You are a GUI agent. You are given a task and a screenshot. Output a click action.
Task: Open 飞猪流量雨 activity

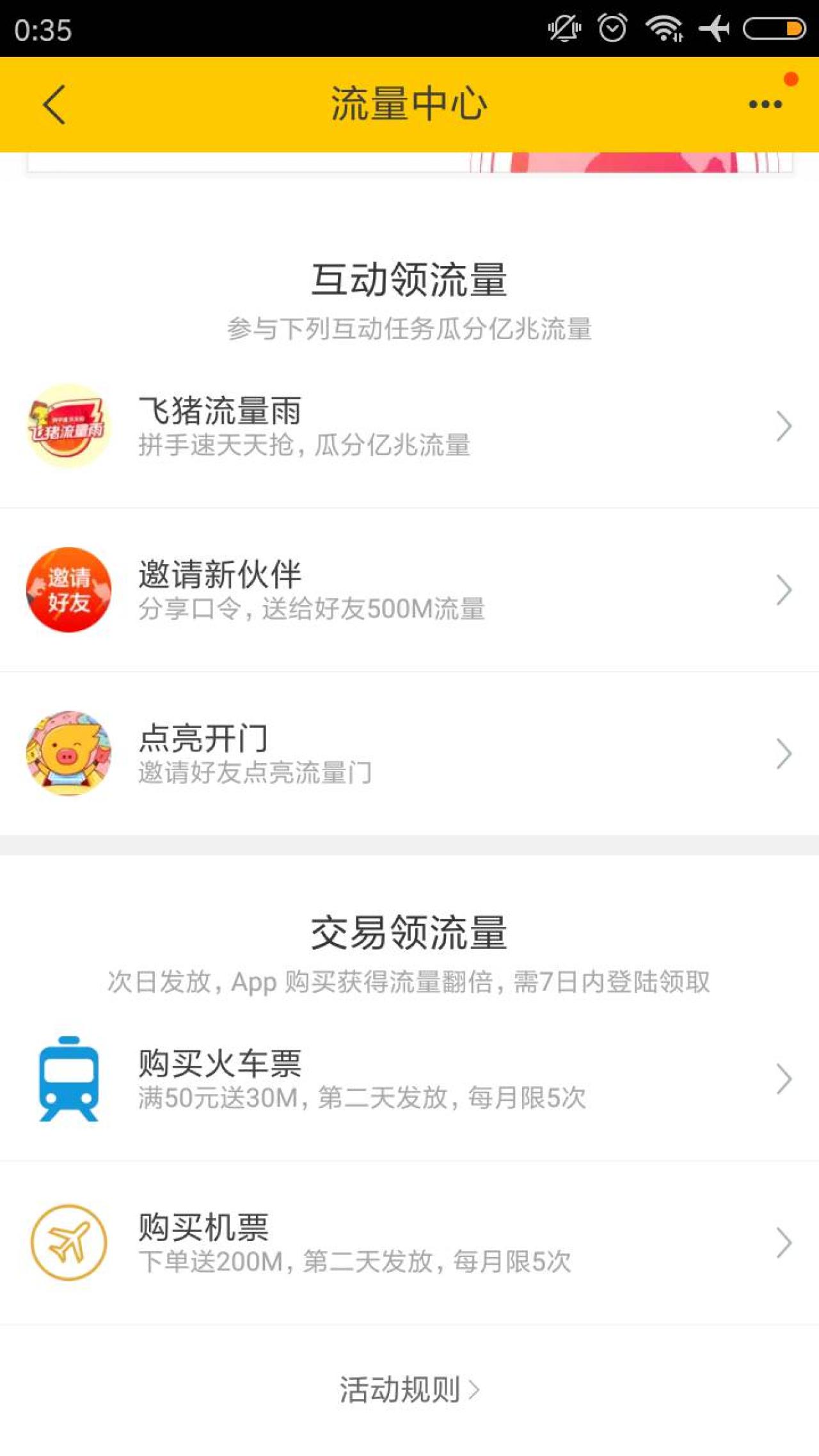coord(409,426)
